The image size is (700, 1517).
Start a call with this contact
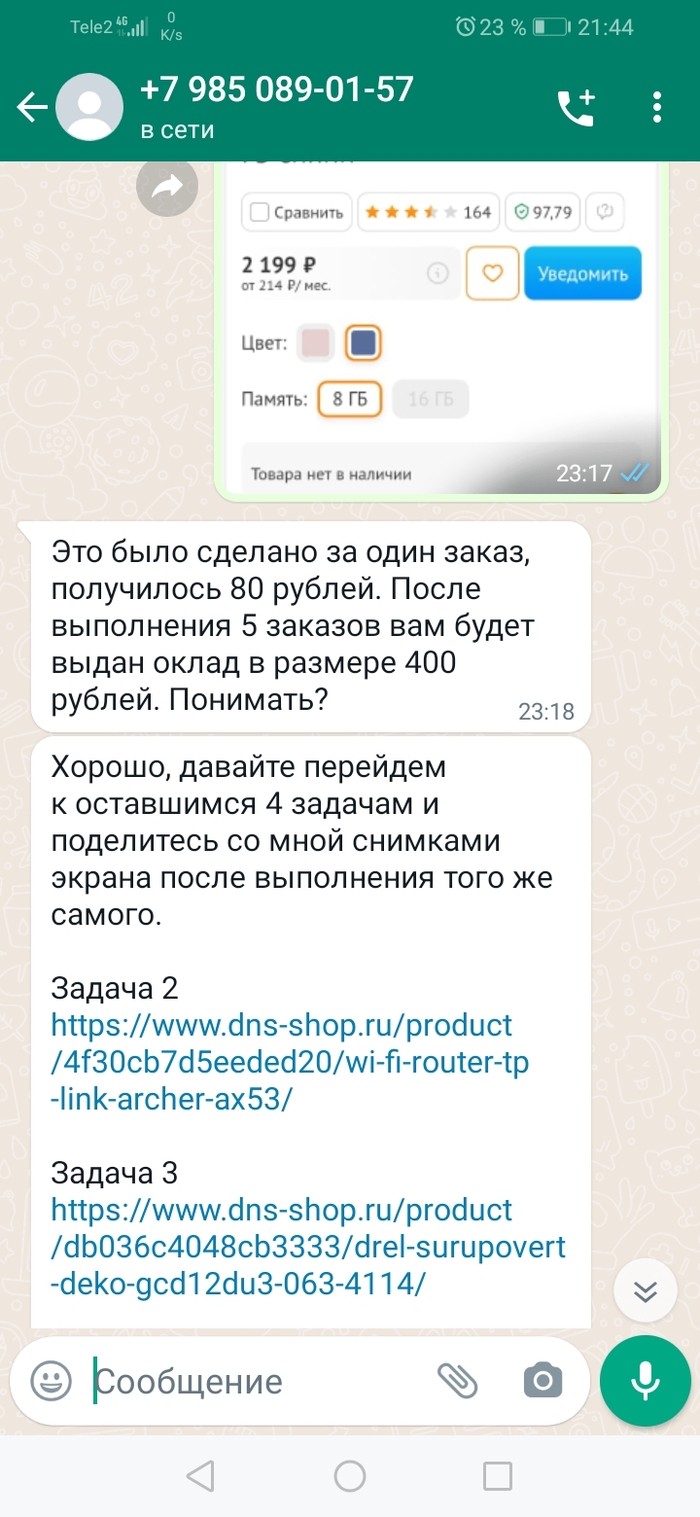click(575, 107)
